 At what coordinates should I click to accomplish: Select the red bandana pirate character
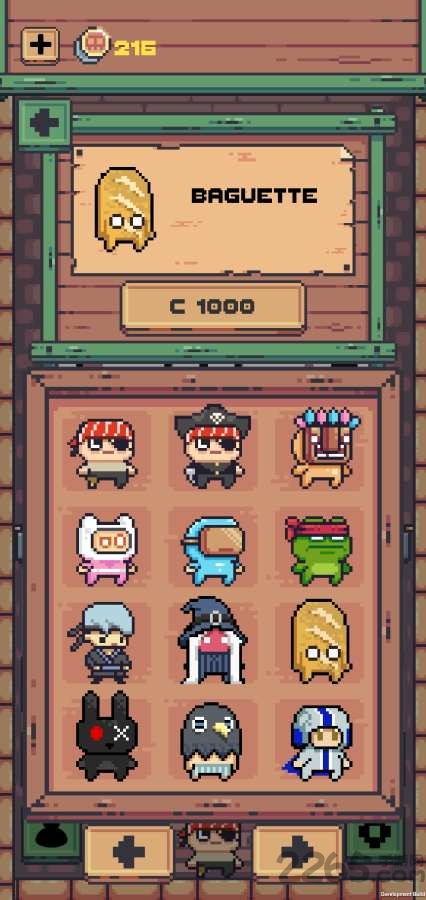[104, 453]
